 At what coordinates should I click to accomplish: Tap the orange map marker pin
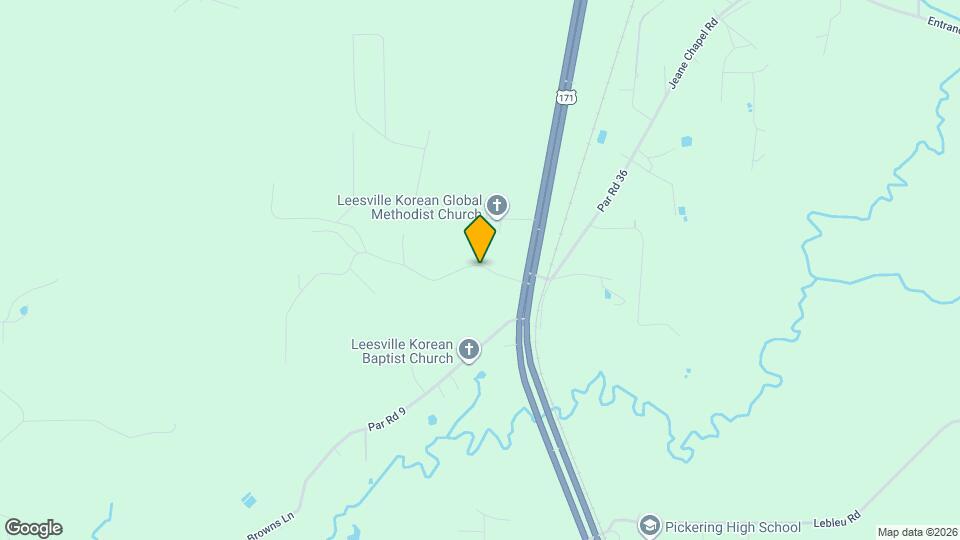point(480,239)
